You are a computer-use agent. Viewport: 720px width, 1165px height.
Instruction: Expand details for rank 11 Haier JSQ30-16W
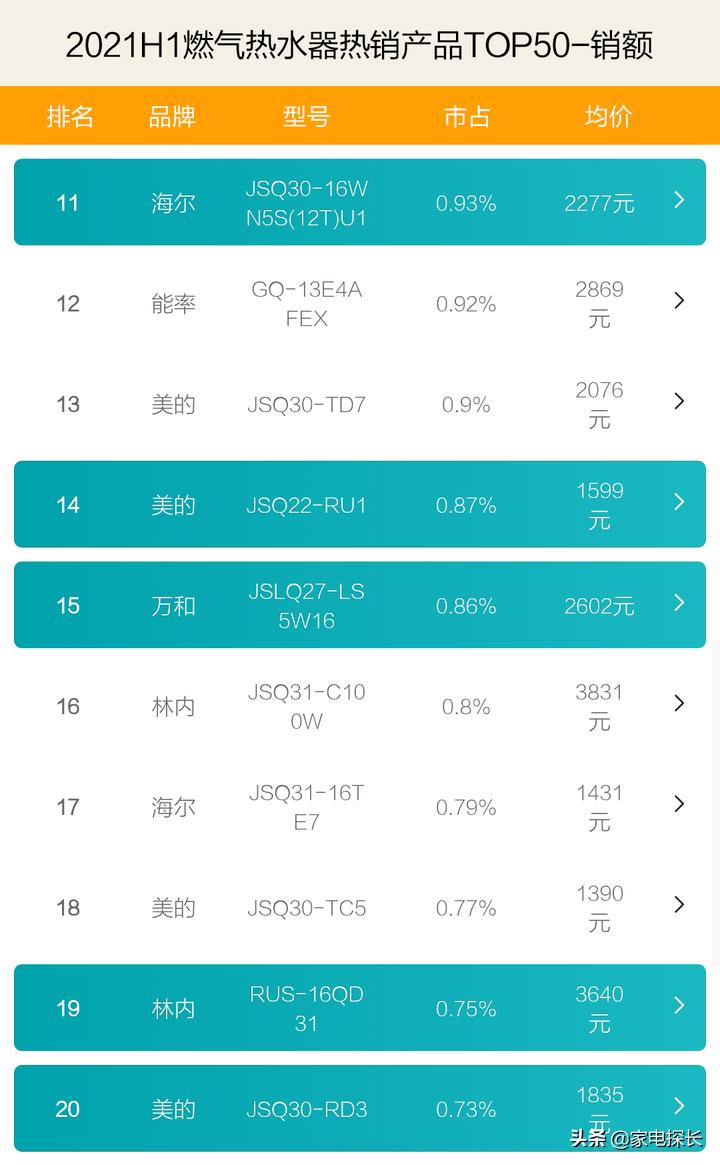coord(679,202)
